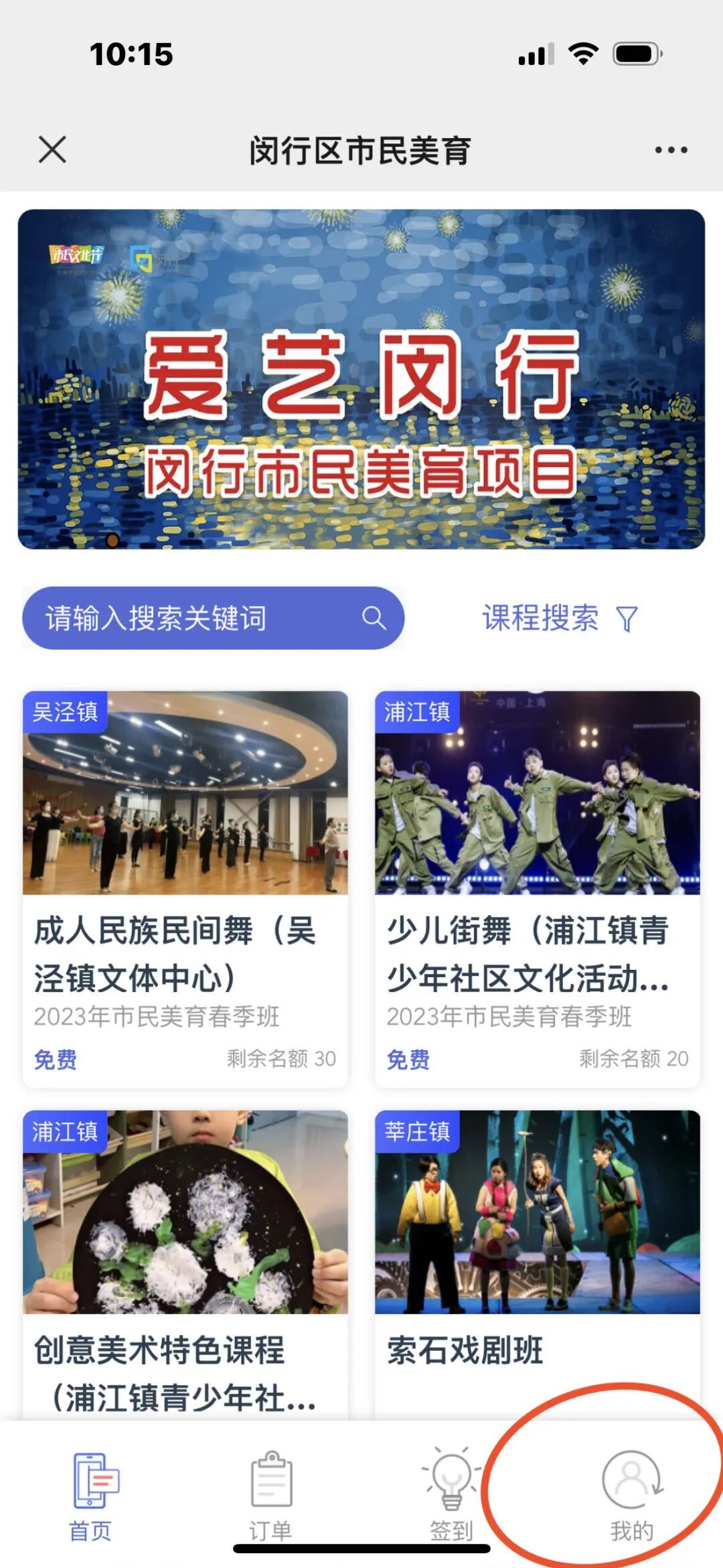Open the three-dot overflow menu
The image size is (723, 1568).
tap(671, 150)
